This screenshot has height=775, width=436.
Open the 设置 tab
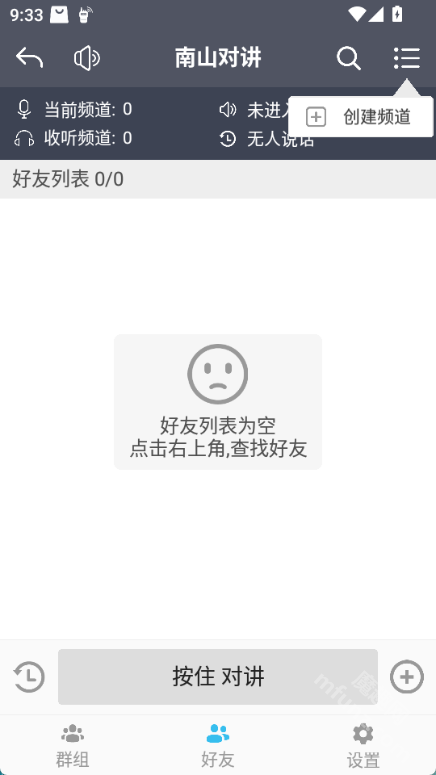pyautogui.click(x=363, y=745)
